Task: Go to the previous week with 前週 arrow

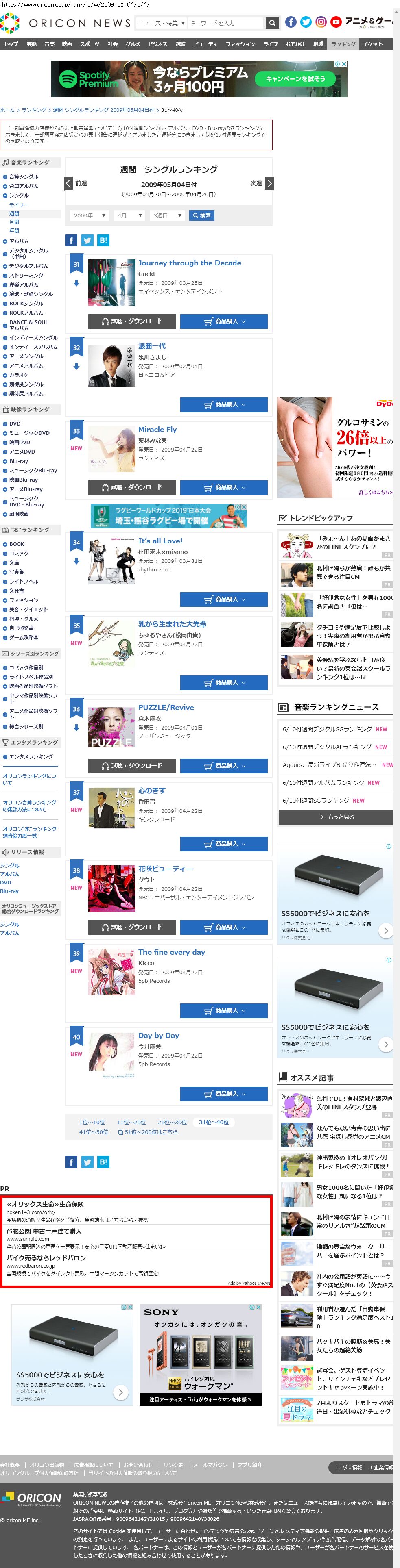Action: [69, 183]
